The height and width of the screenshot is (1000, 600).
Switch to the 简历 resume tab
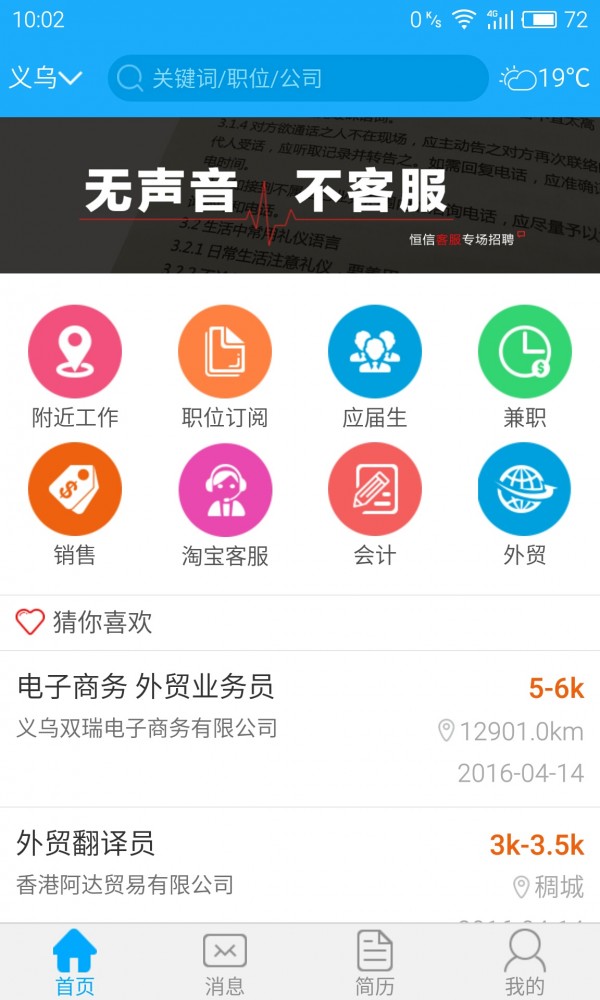click(375, 962)
